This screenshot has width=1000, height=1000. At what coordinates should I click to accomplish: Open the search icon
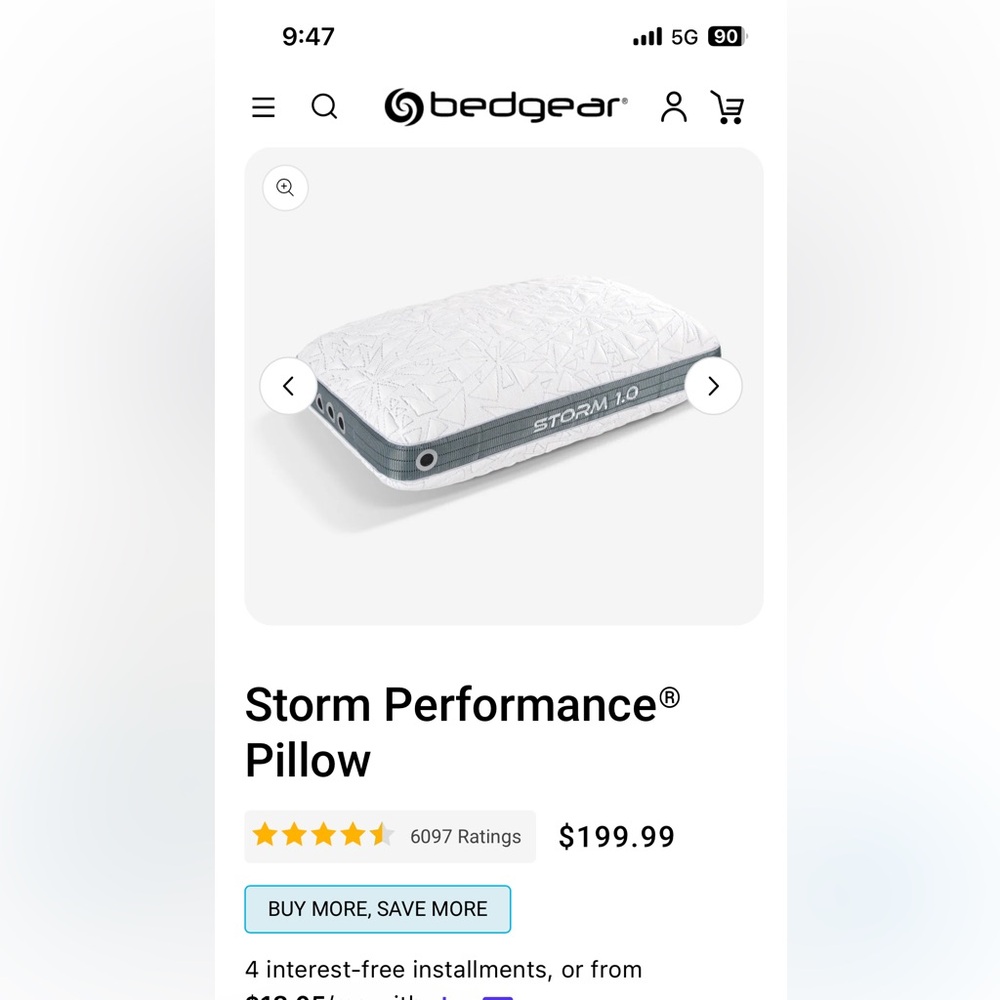click(x=324, y=107)
